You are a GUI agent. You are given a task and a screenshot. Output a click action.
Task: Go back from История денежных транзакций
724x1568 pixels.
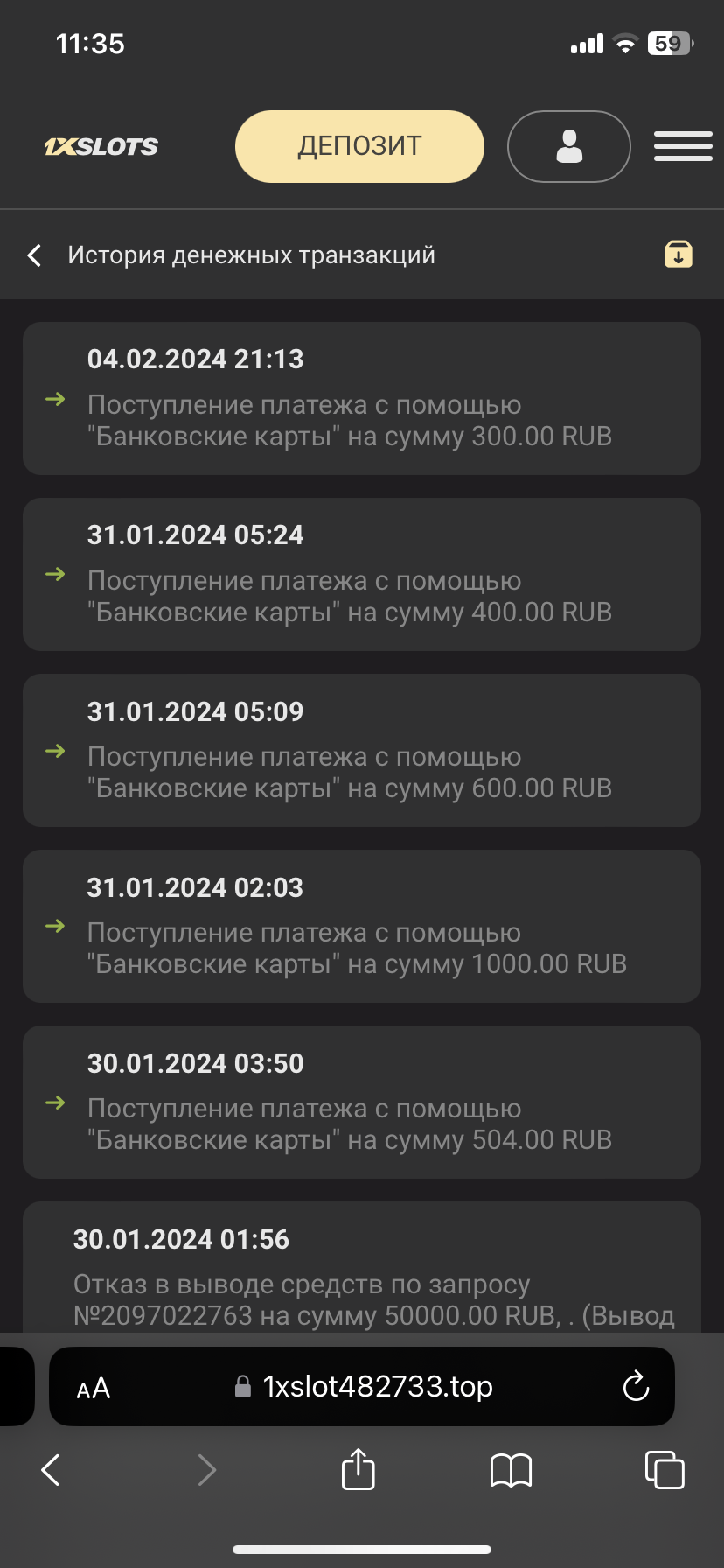coord(35,255)
